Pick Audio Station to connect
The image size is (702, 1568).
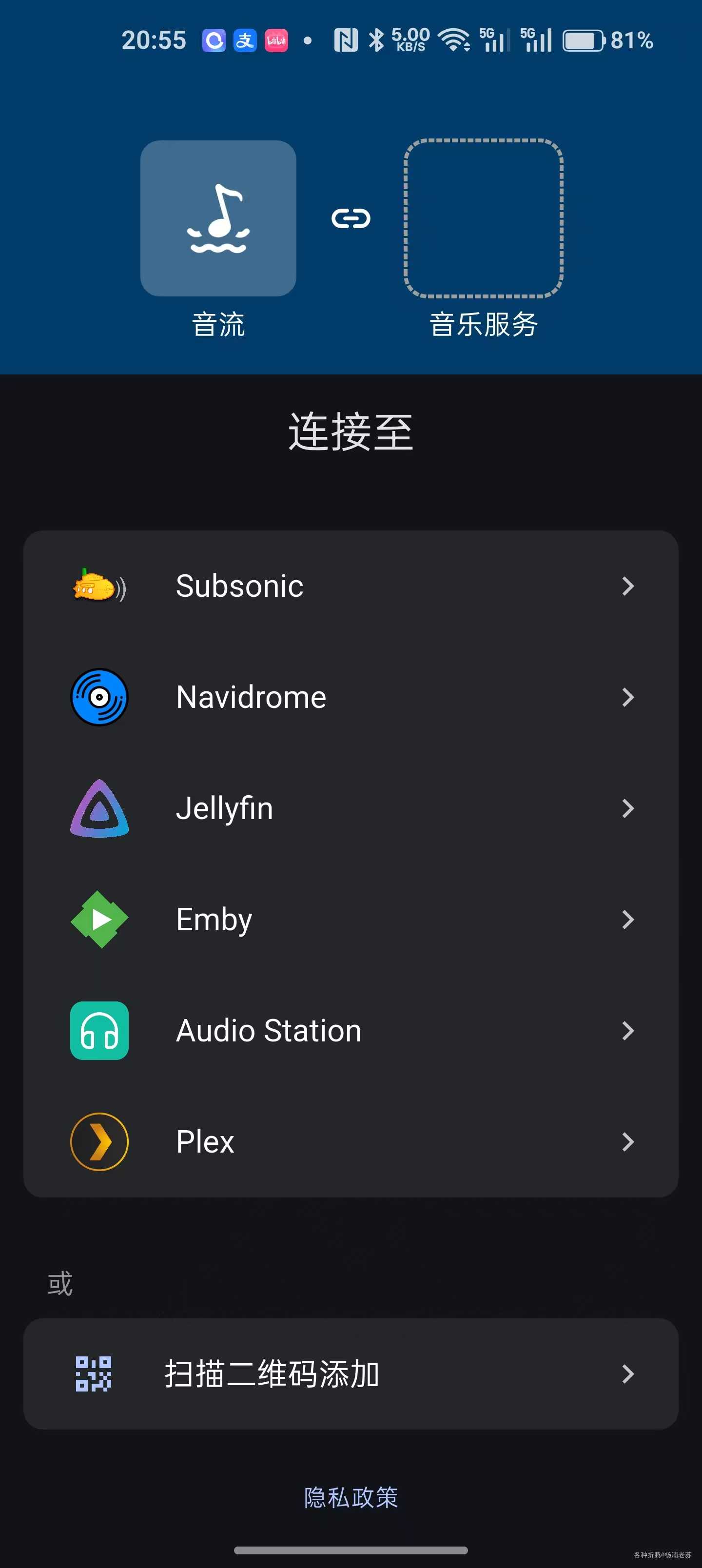pos(351,1031)
